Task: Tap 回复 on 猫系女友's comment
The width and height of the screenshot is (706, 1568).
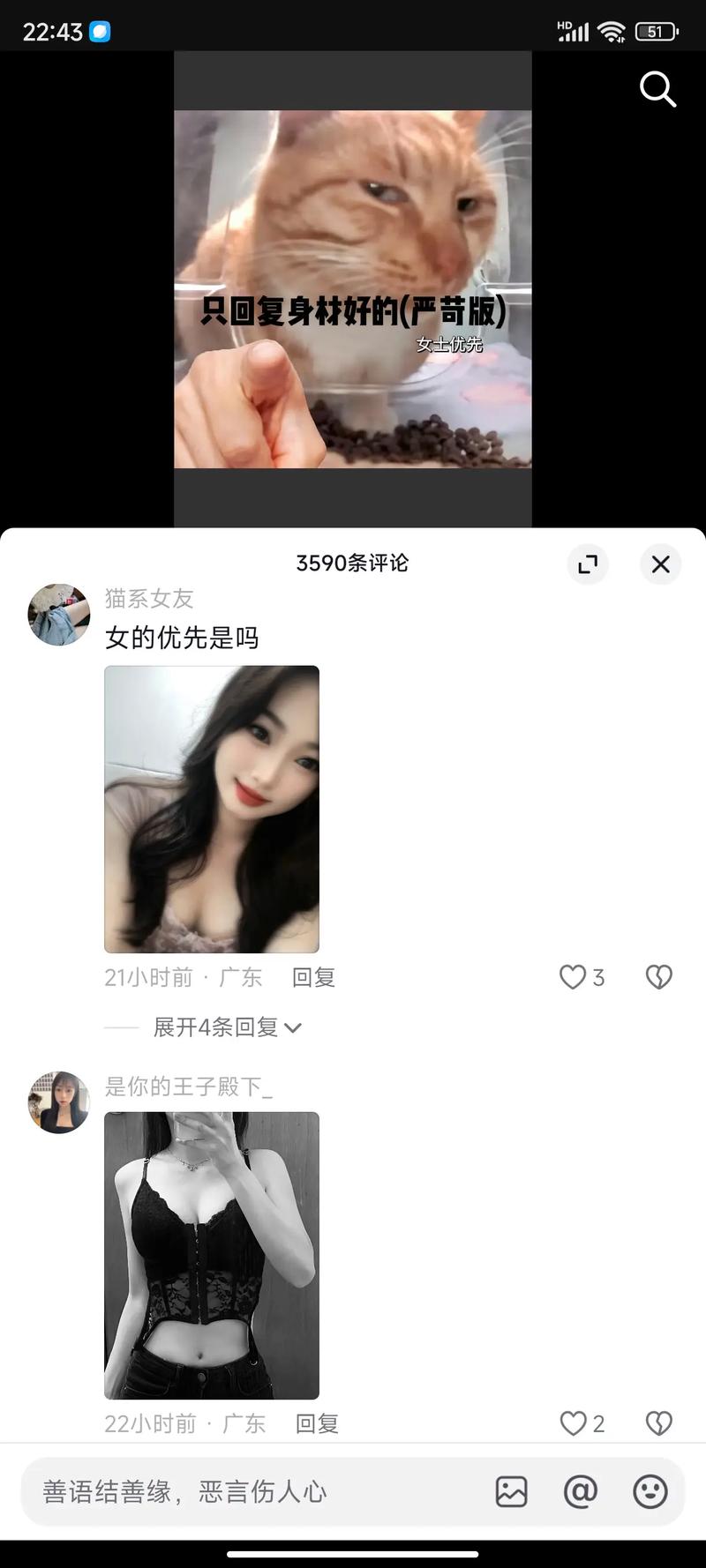Action: click(x=313, y=977)
